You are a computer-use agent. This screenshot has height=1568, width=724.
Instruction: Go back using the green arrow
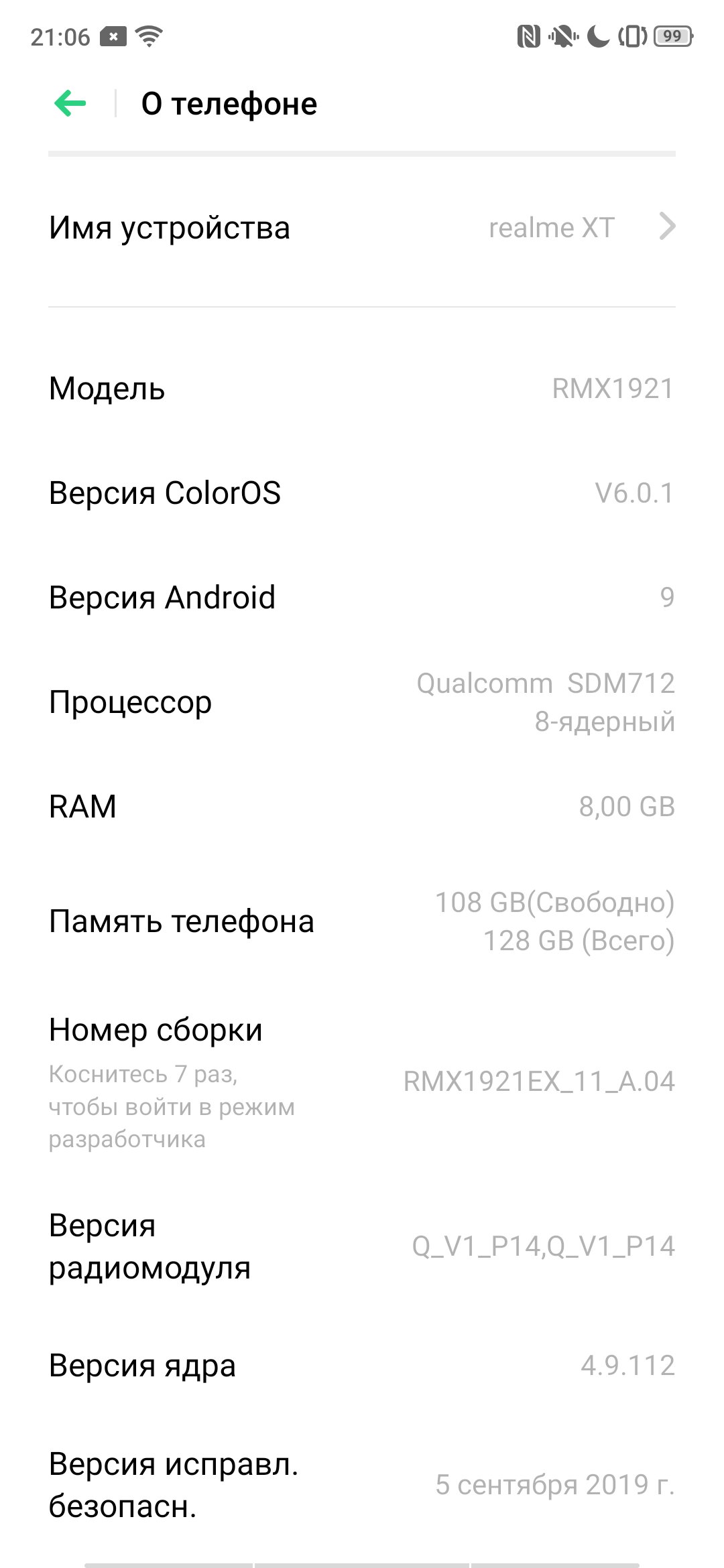tap(70, 104)
